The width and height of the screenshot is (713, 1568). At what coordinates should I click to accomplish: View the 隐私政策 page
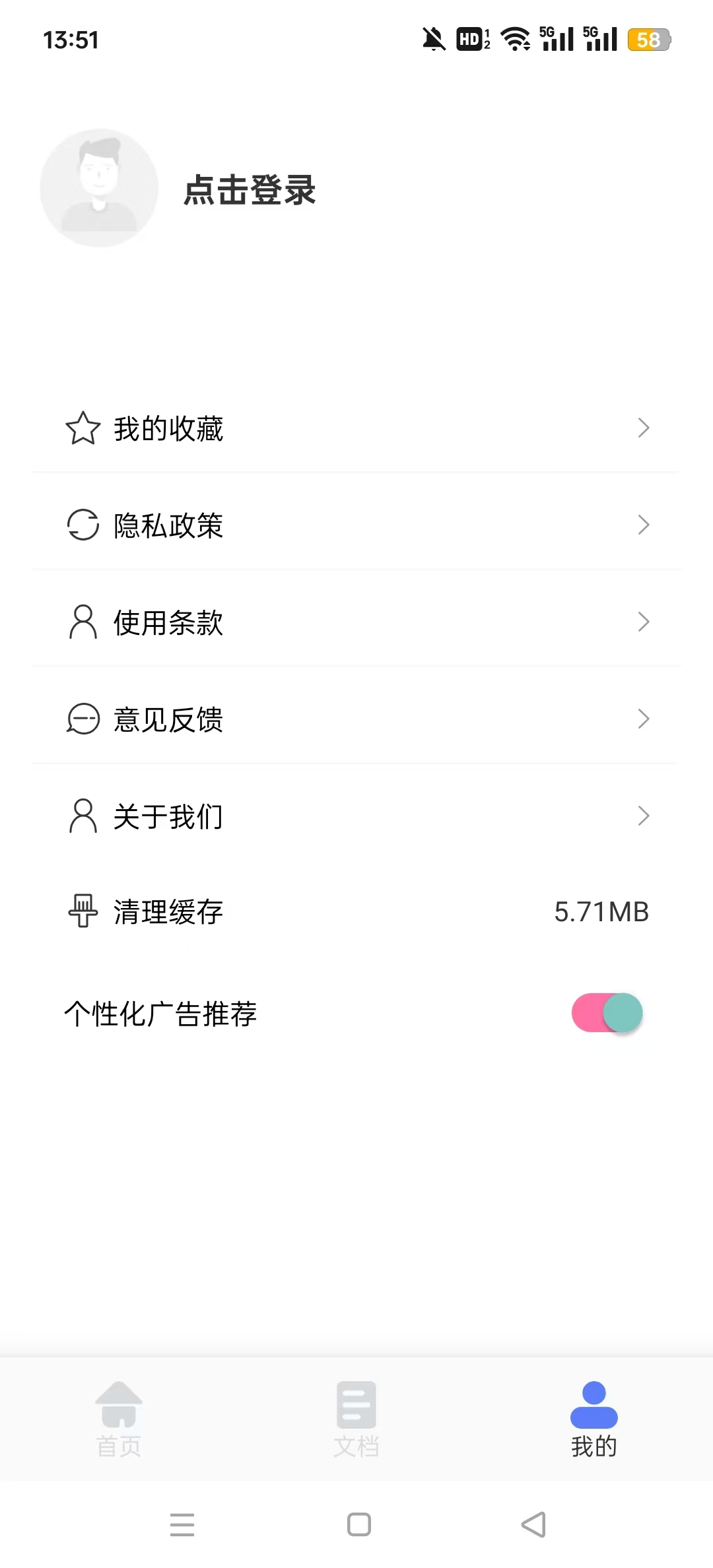pos(356,525)
